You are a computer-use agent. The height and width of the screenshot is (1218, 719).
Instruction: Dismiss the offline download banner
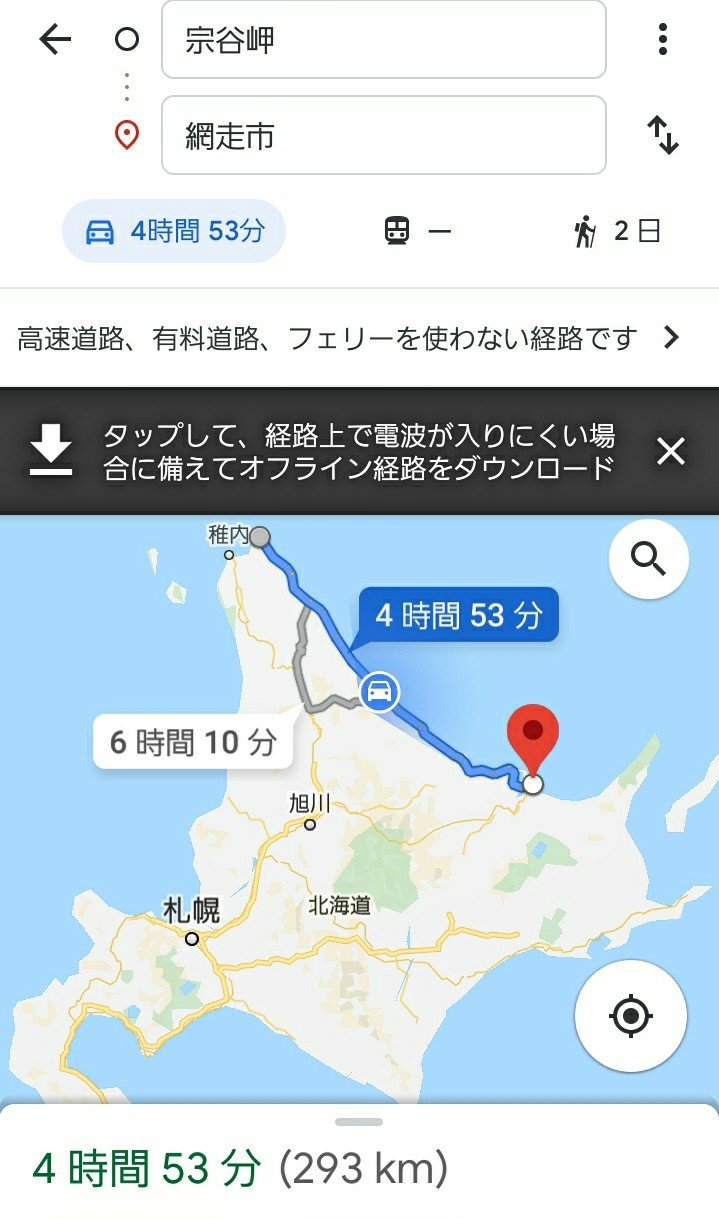pyautogui.click(x=670, y=451)
